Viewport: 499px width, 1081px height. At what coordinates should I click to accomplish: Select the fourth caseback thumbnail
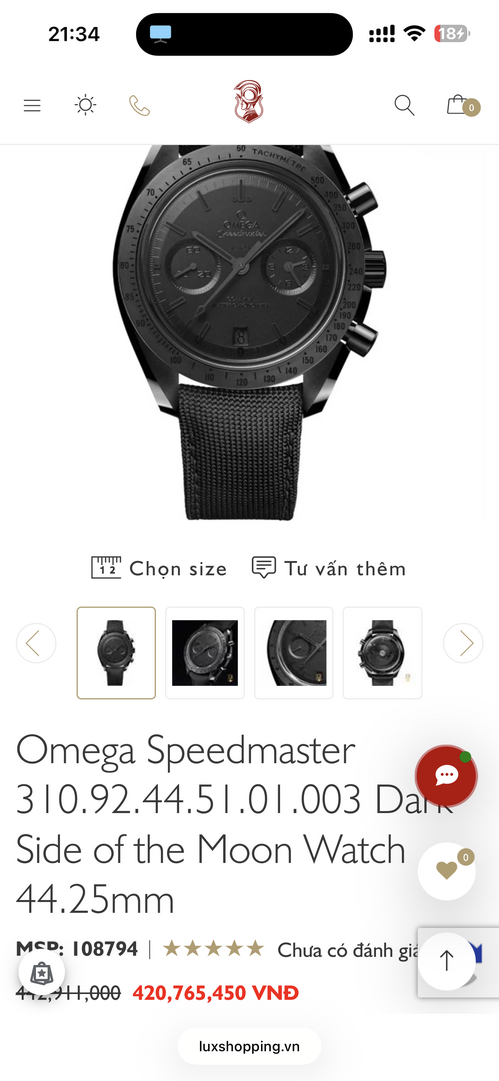pos(383,653)
